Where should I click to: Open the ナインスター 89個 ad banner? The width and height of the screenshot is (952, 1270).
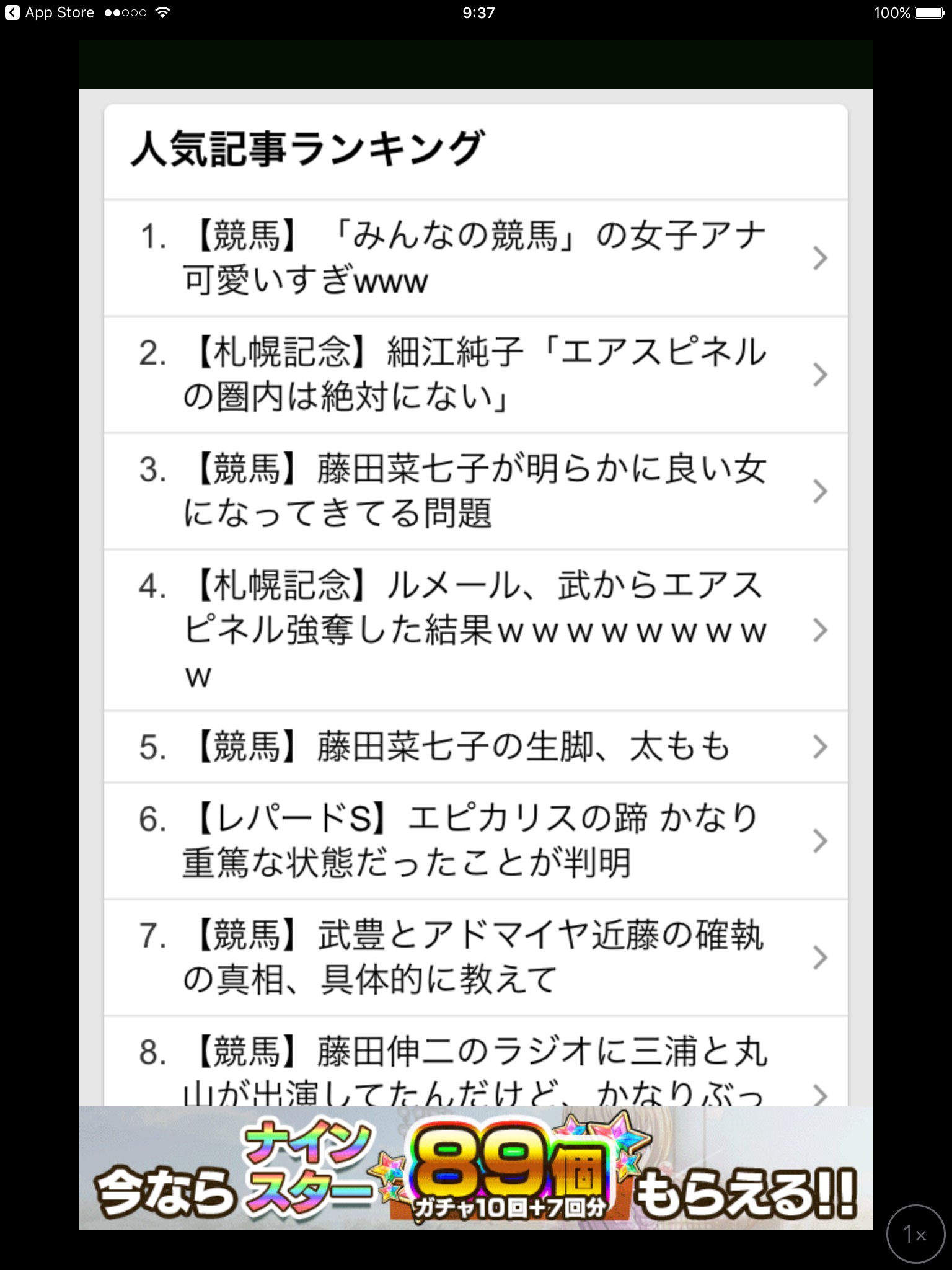click(476, 1168)
